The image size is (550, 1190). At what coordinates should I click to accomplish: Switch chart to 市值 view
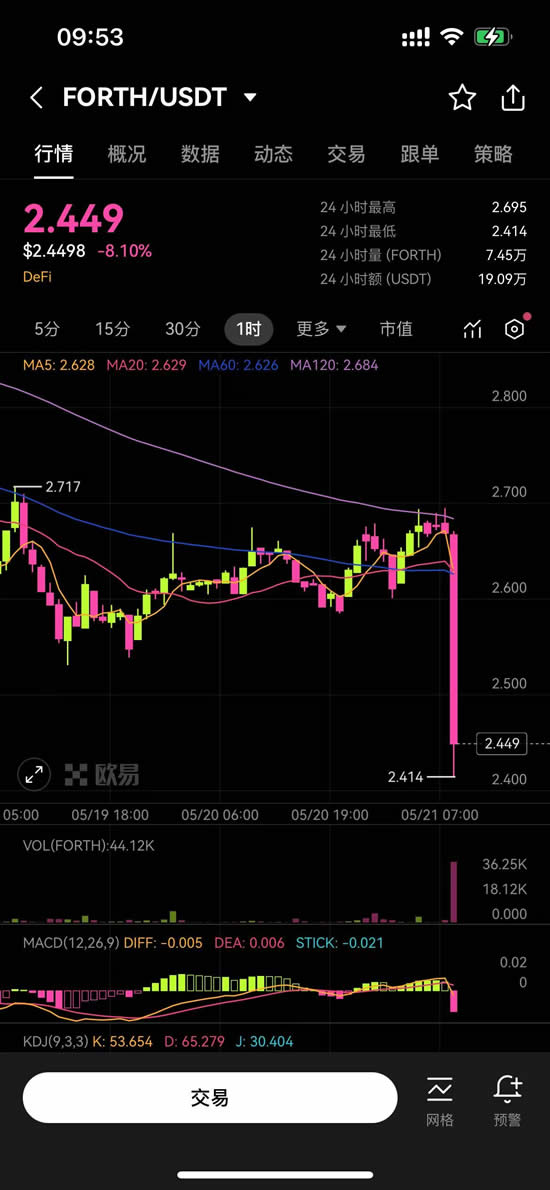click(396, 329)
